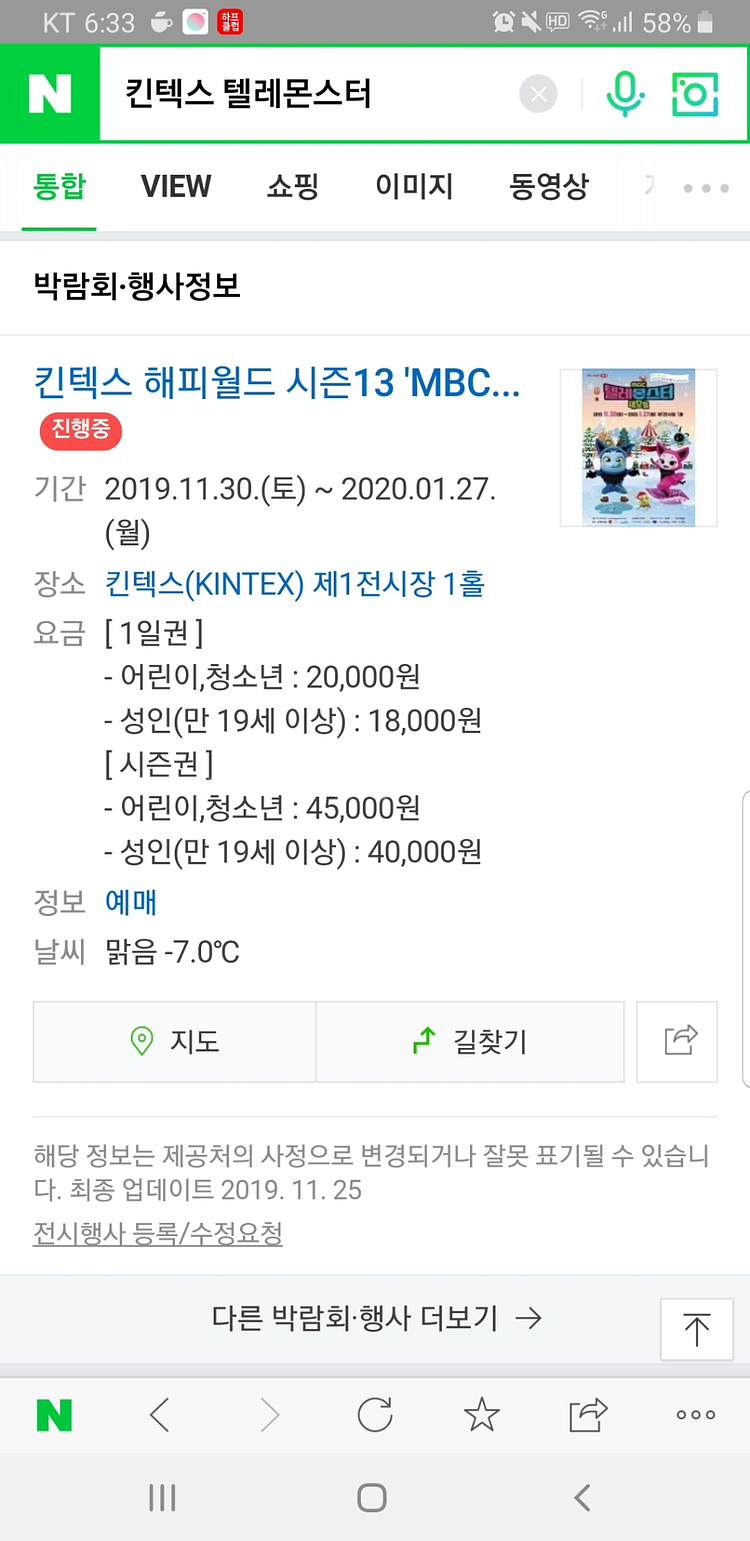The image size is (750, 1541).
Task: Open 전시행사 등록/수정요청 link
Action: 158,1234
